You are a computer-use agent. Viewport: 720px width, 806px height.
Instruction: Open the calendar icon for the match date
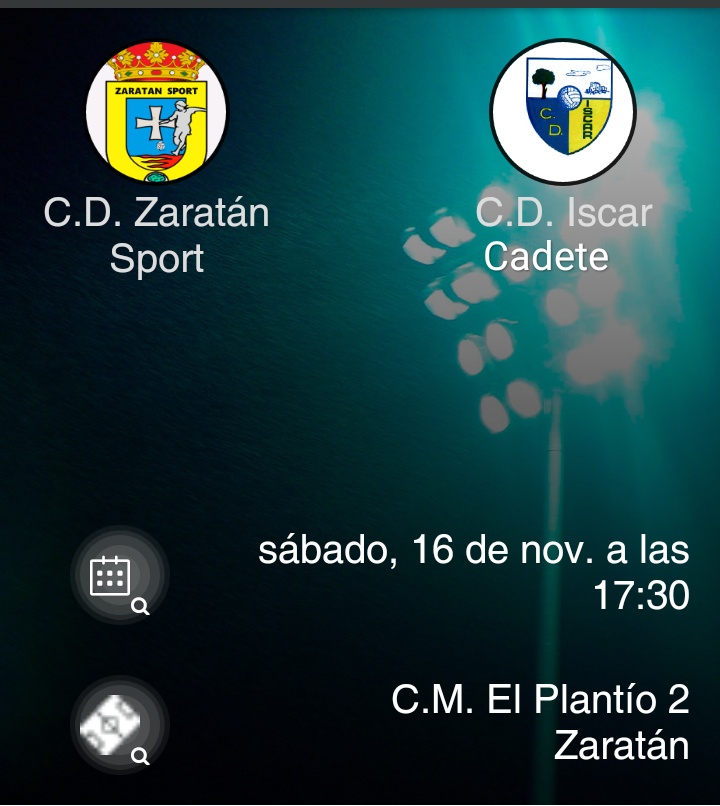[118, 576]
